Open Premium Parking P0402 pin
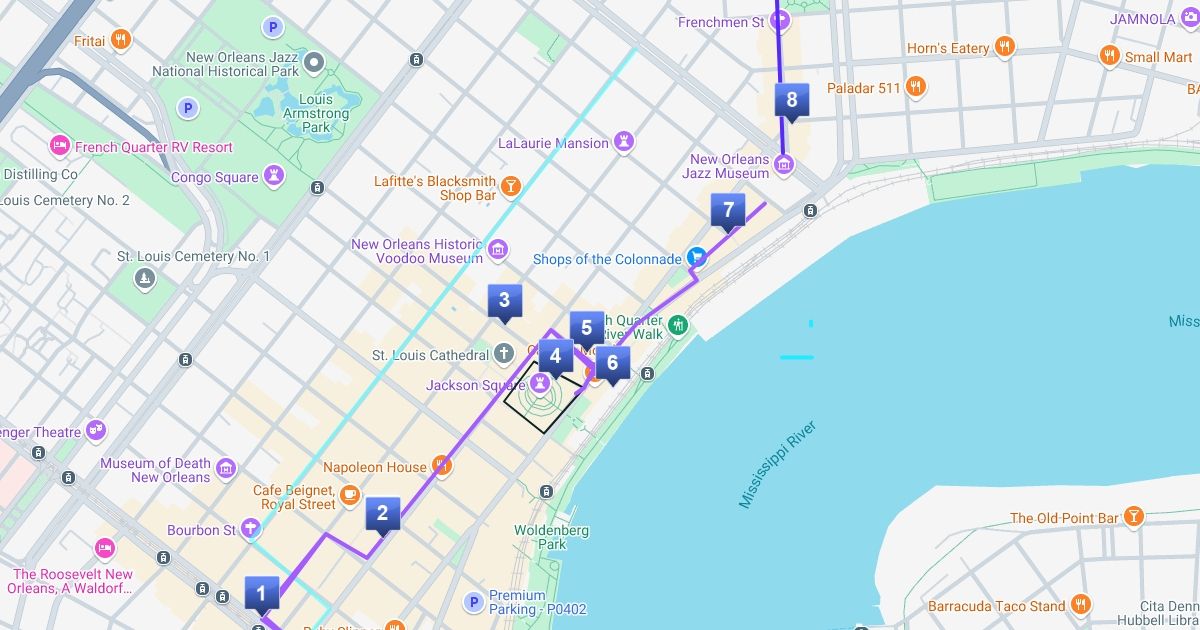This screenshot has width=1200, height=630. pos(475,601)
